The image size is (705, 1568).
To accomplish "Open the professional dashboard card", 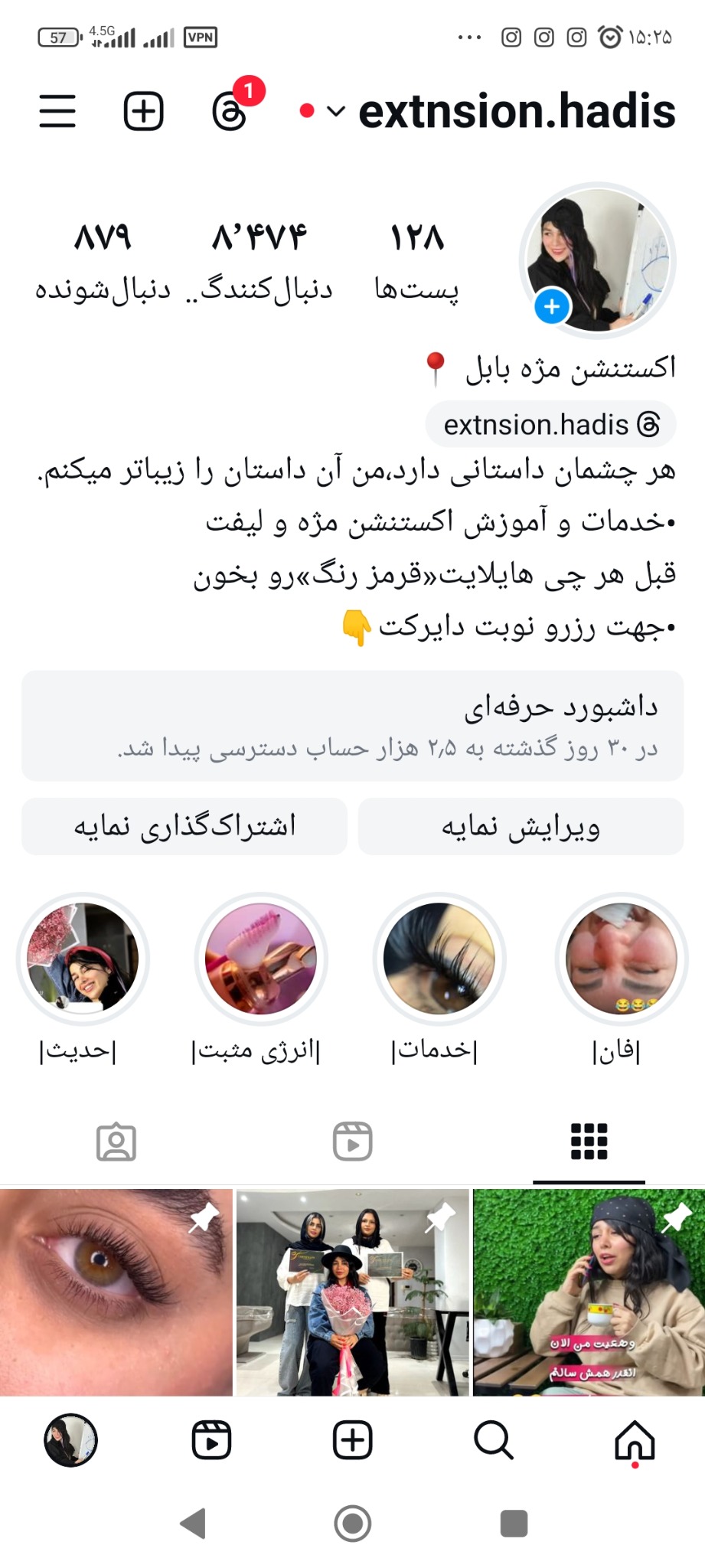I will 352,725.
